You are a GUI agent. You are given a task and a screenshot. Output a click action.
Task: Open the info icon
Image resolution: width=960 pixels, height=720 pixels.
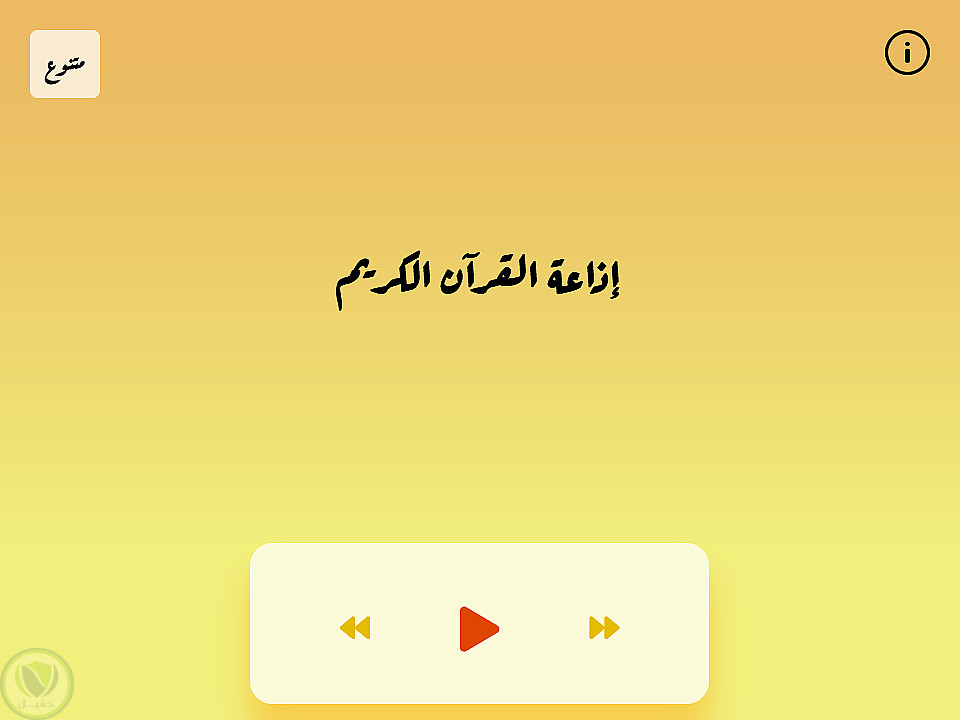907,53
